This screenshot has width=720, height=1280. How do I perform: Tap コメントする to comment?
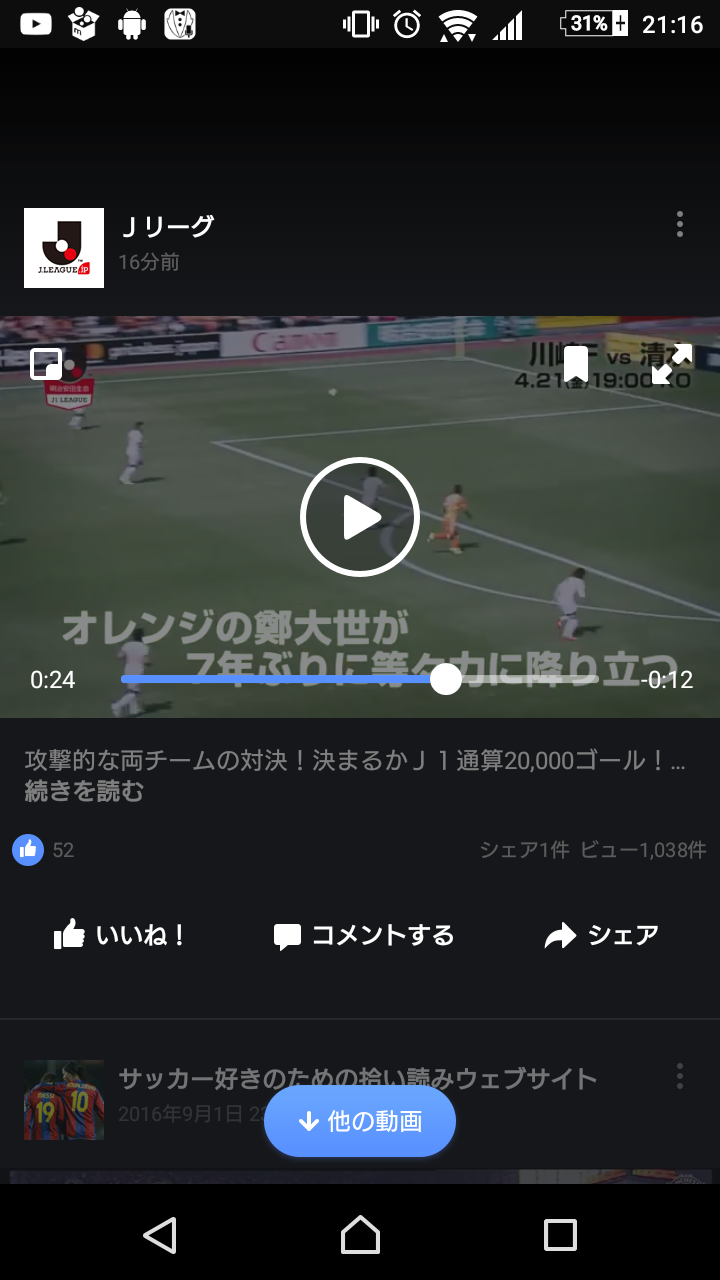[364, 935]
